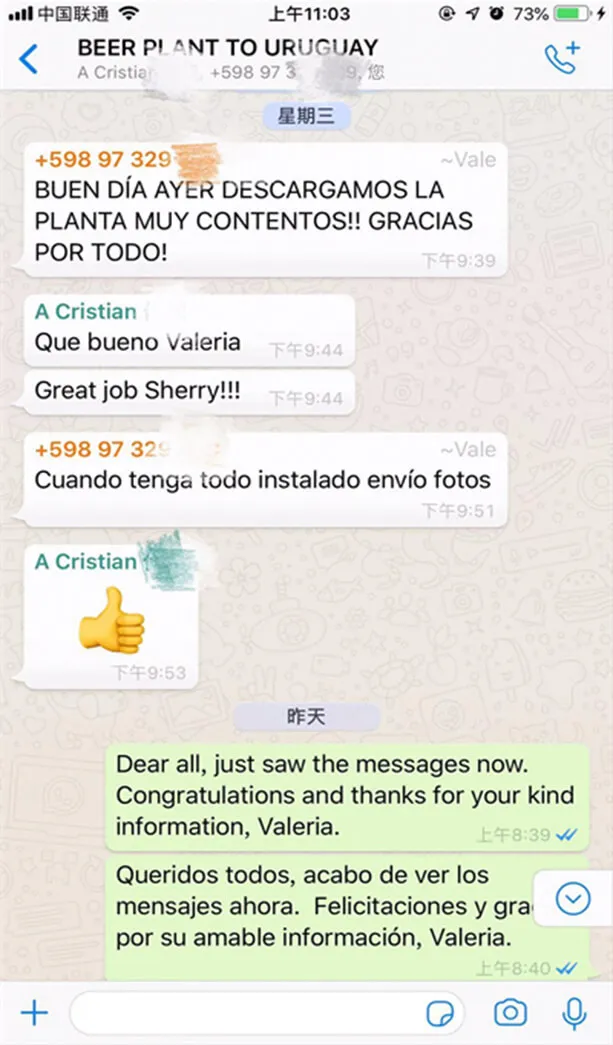Screen dimensions: 613x1045
Task: Open BEER PLANT TO URUGUAY group info
Action: point(228,58)
